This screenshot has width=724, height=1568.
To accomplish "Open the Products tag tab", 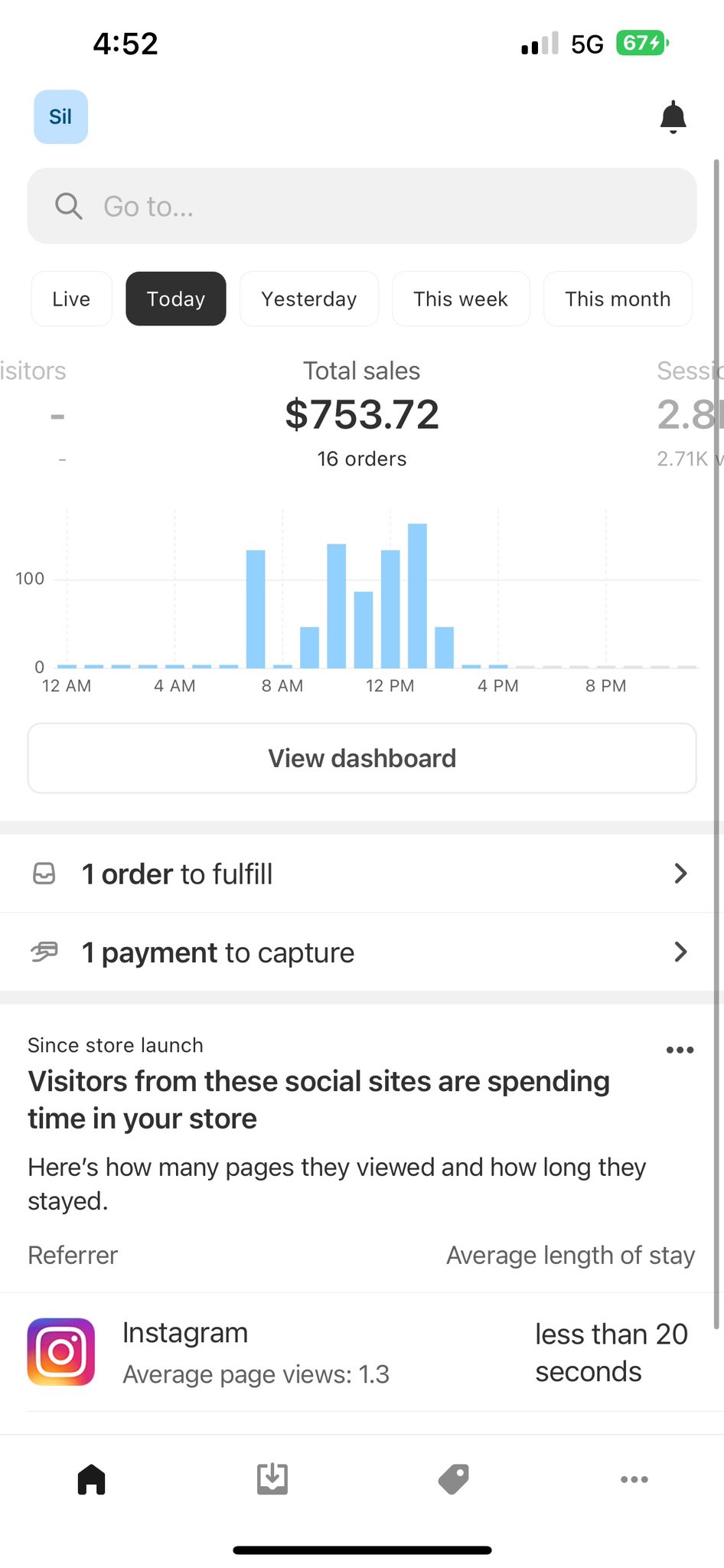I will tap(453, 1479).
